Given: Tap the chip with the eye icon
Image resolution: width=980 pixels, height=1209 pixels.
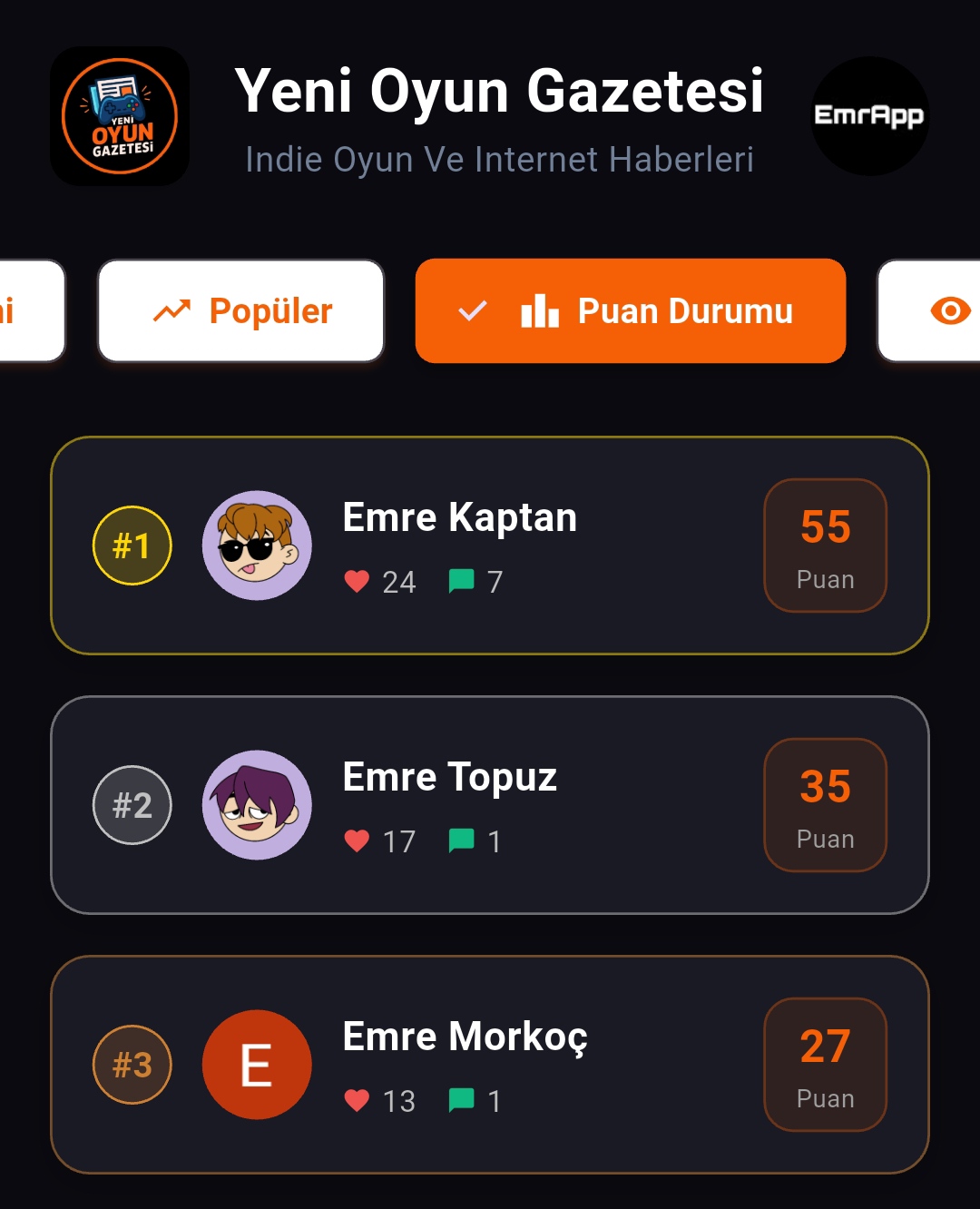Looking at the screenshot, I should (935, 311).
